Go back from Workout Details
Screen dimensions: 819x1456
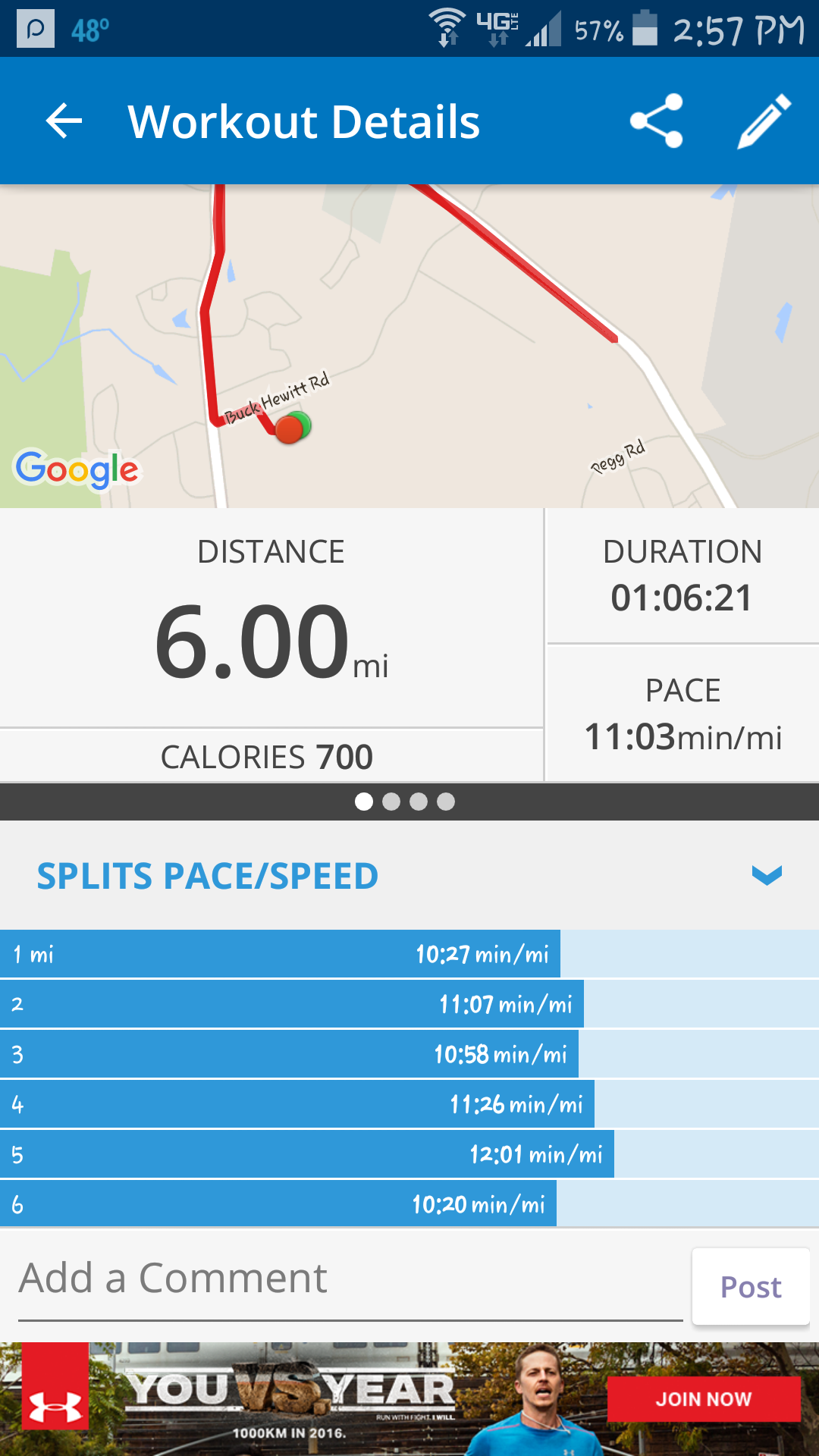64,121
